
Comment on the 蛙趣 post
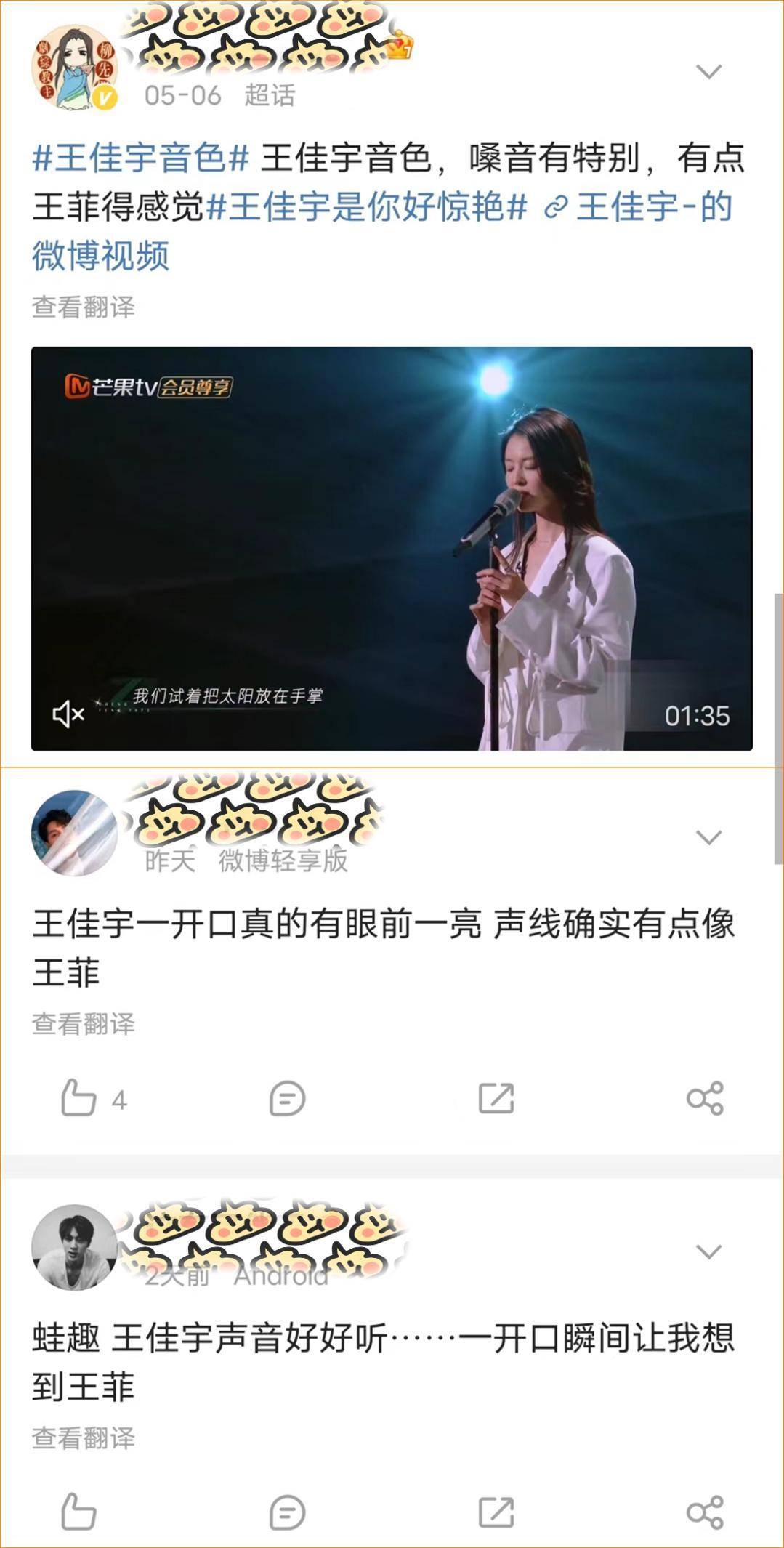[287, 1513]
